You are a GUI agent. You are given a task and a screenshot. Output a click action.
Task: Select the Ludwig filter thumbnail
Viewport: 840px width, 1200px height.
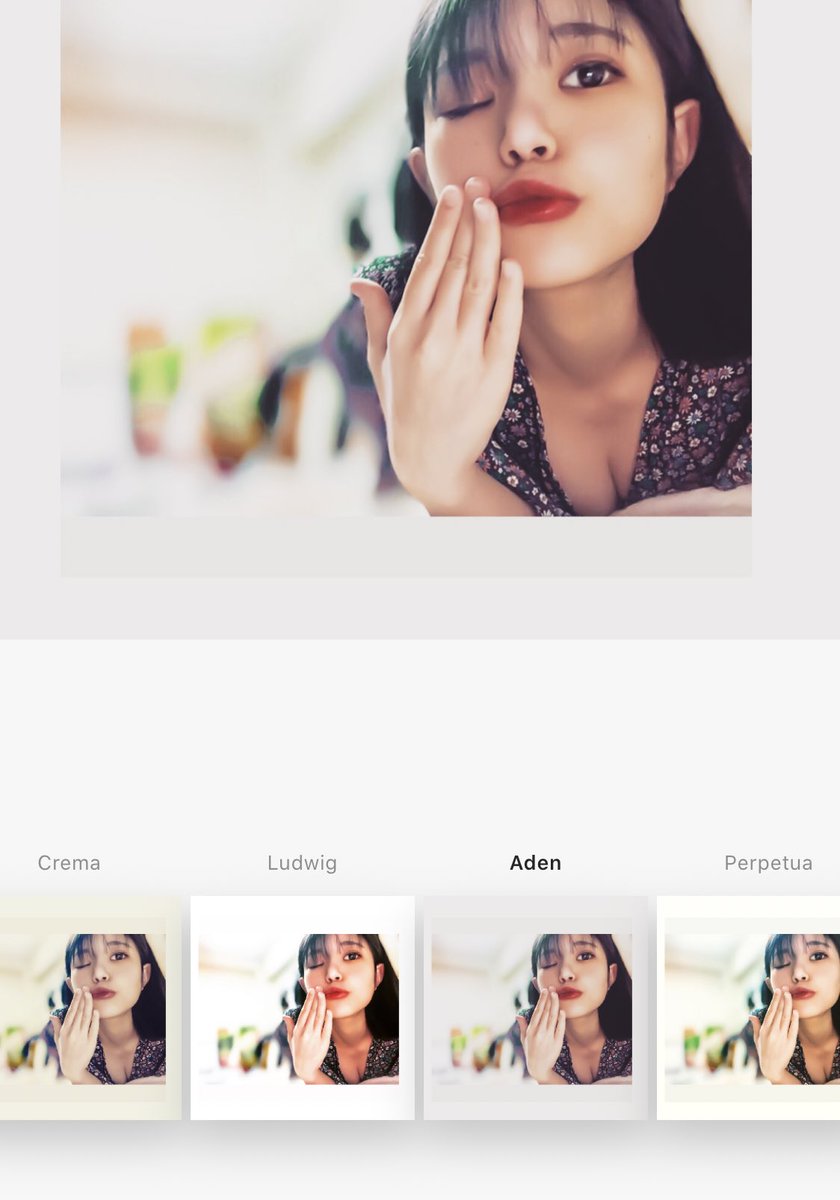pyautogui.click(x=302, y=1008)
